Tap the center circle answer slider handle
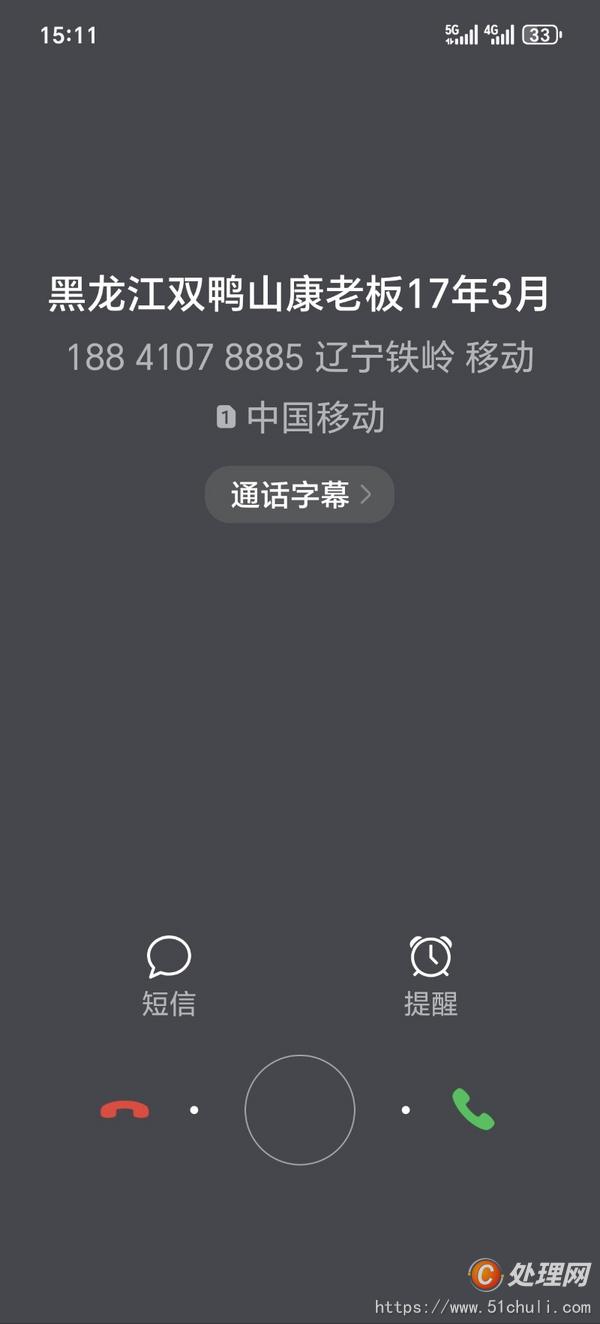Screen dimensions: 600x1324 tap(300, 1110)
